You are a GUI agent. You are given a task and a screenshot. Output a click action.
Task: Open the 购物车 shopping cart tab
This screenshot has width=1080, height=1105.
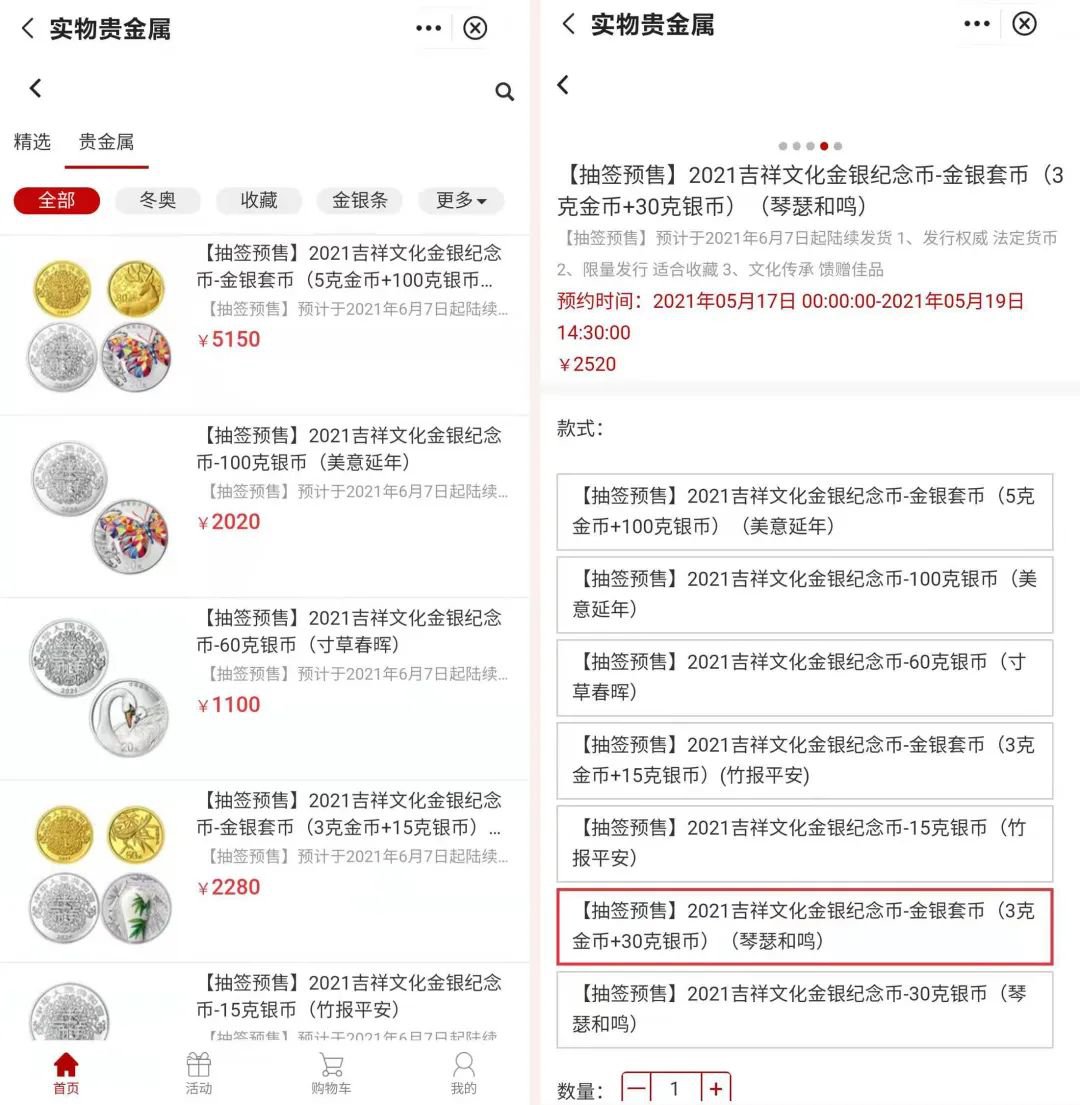tap(331, 1073)
